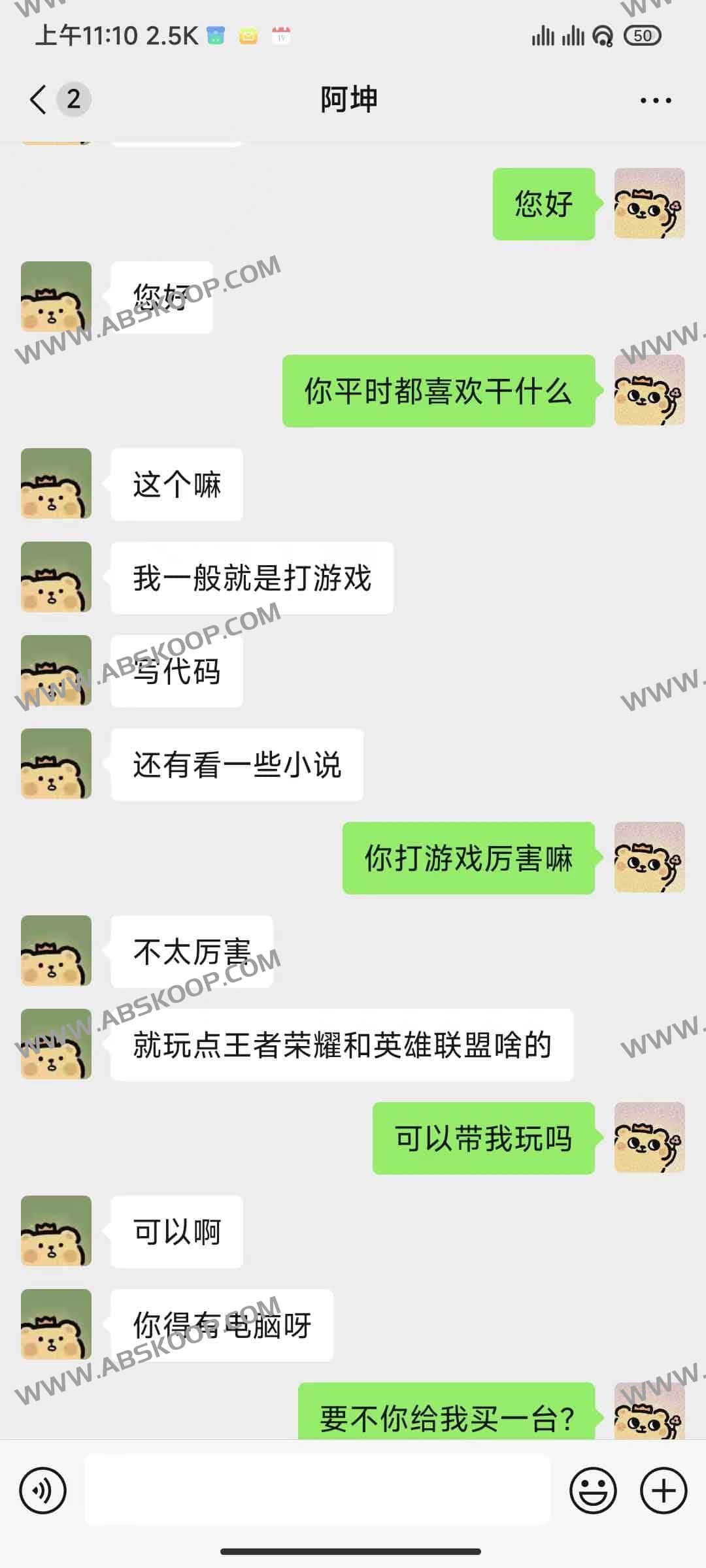Select the bubble 就玩点王者荣耀和英雄联盟啥的

[x=343, y=1045]
